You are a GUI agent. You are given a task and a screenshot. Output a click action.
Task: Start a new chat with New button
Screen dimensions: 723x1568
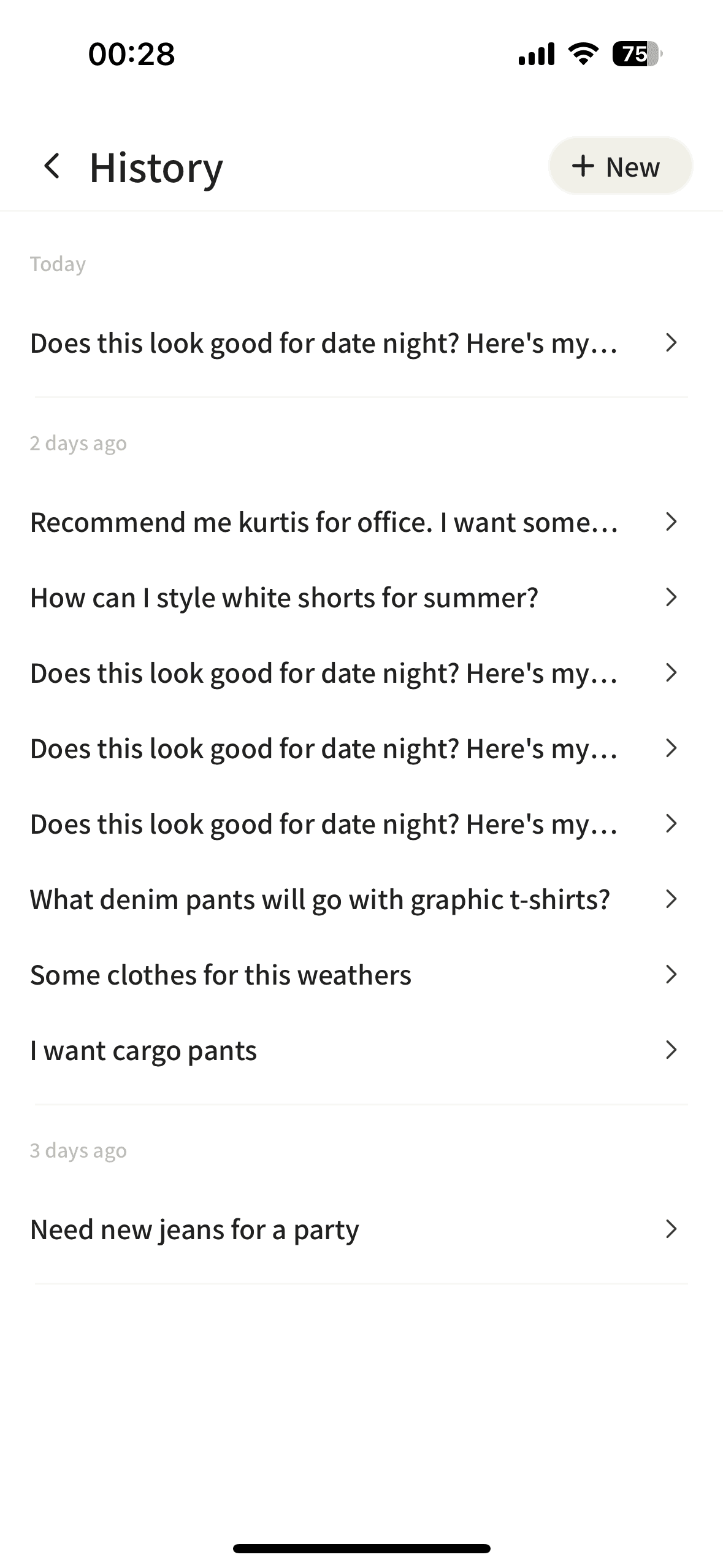pyautogui.click(x=620, y=167)
